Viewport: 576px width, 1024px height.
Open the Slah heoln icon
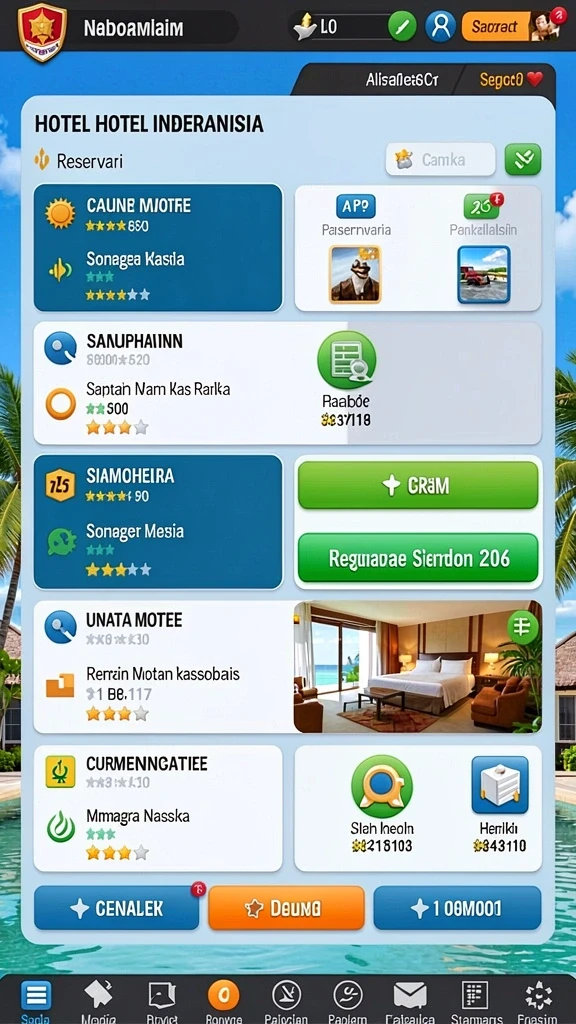coord(382,786)
